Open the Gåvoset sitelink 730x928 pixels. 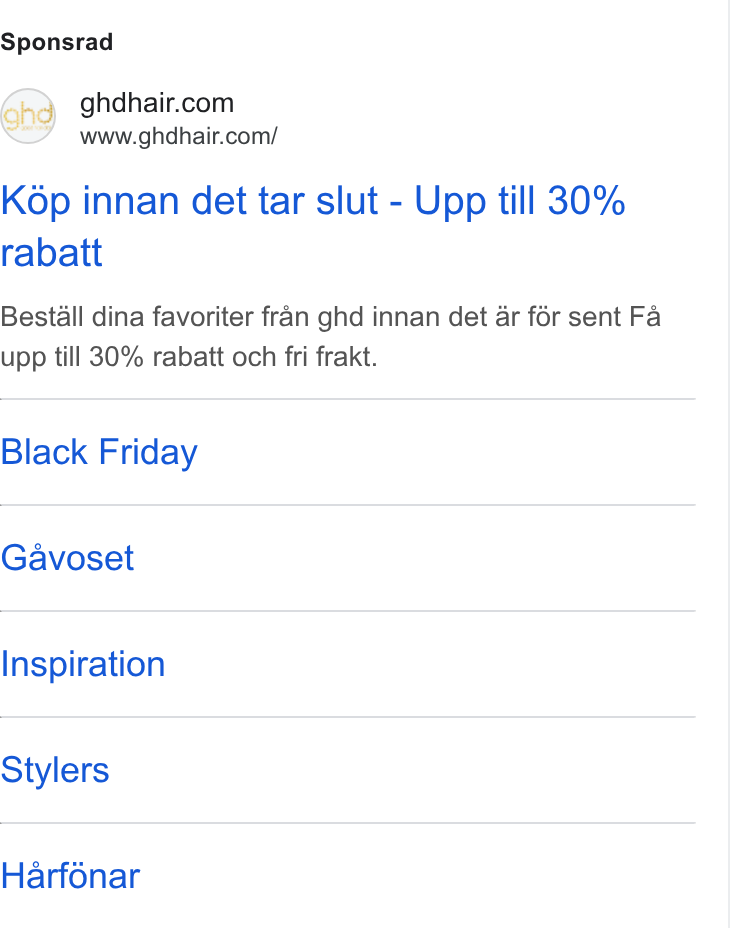pos(67,558)
